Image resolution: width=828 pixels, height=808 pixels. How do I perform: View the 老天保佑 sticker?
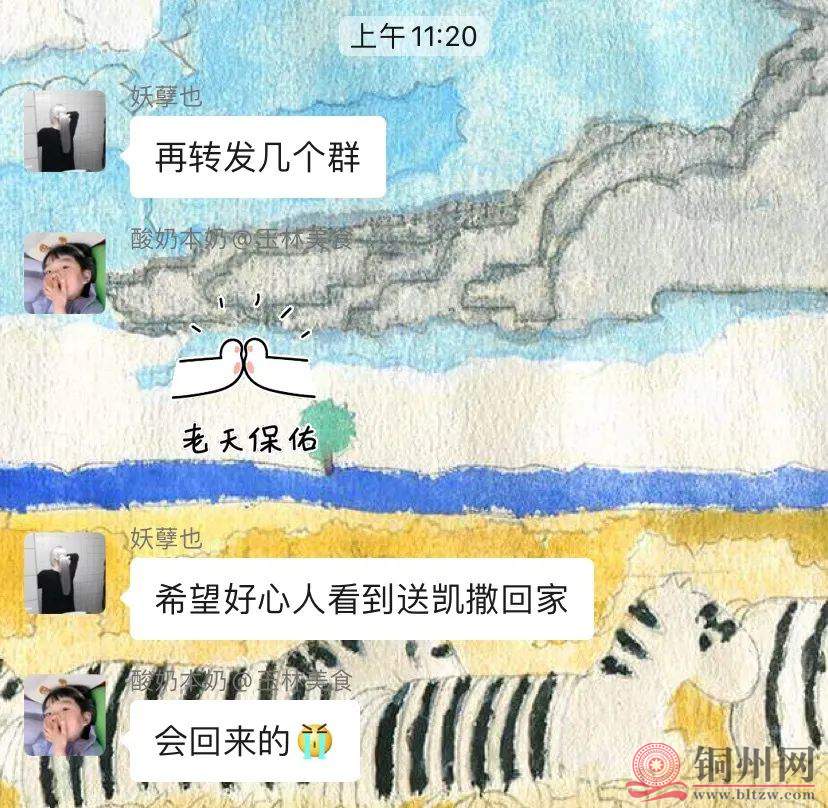(x=245, y=380)
